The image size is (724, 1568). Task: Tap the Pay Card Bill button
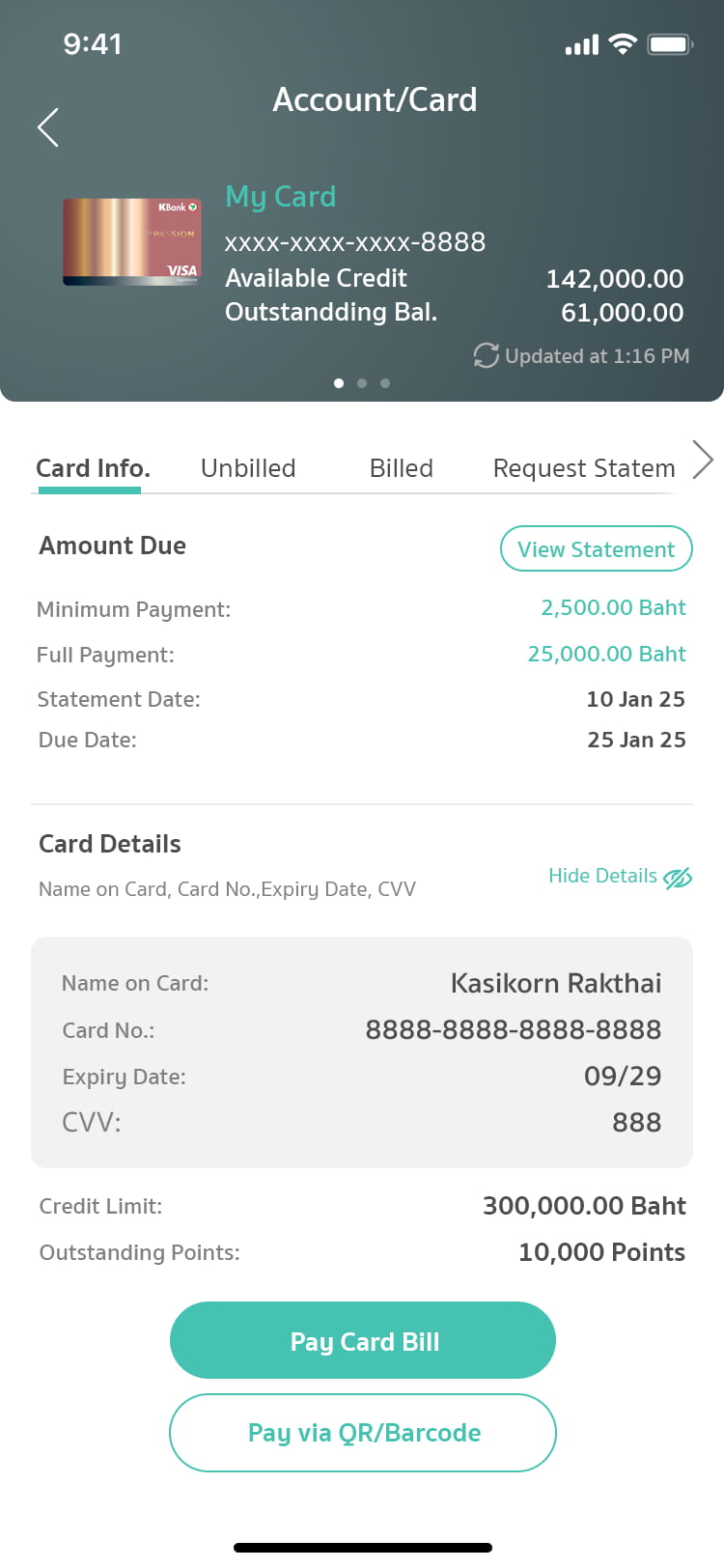[x=363, y=1341]
